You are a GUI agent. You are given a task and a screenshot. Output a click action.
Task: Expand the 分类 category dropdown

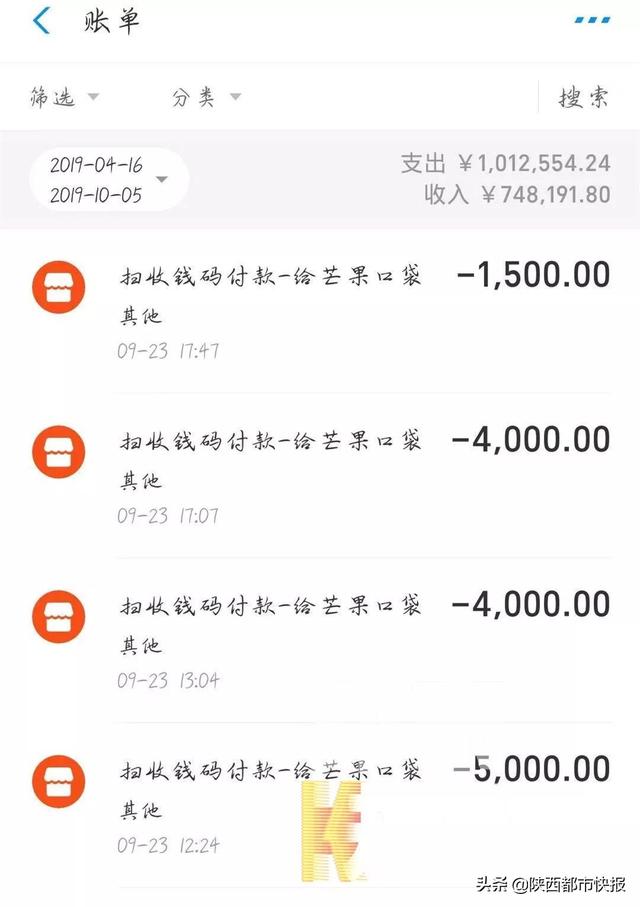point(206,97)
